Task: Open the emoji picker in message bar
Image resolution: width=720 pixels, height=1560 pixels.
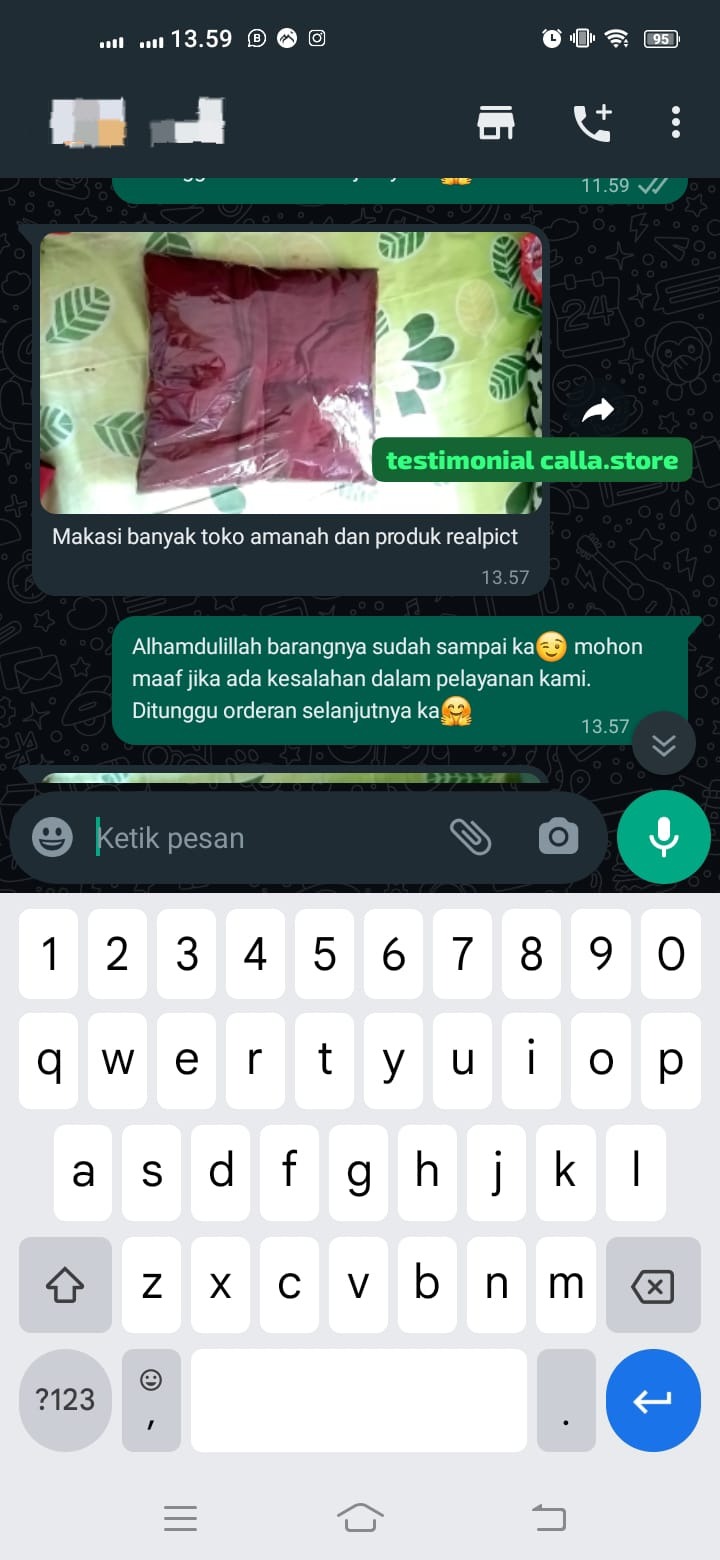Action: tap(52, 837)
